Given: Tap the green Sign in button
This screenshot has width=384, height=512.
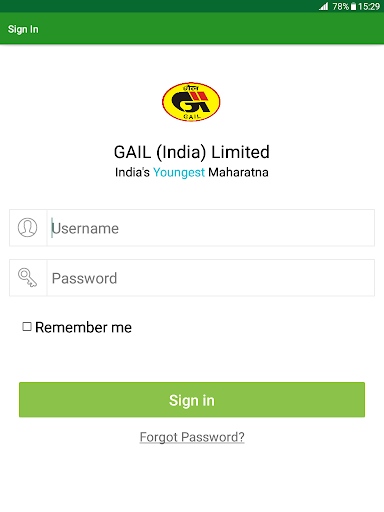Looking at the screenshot, I should pos(192,400).
